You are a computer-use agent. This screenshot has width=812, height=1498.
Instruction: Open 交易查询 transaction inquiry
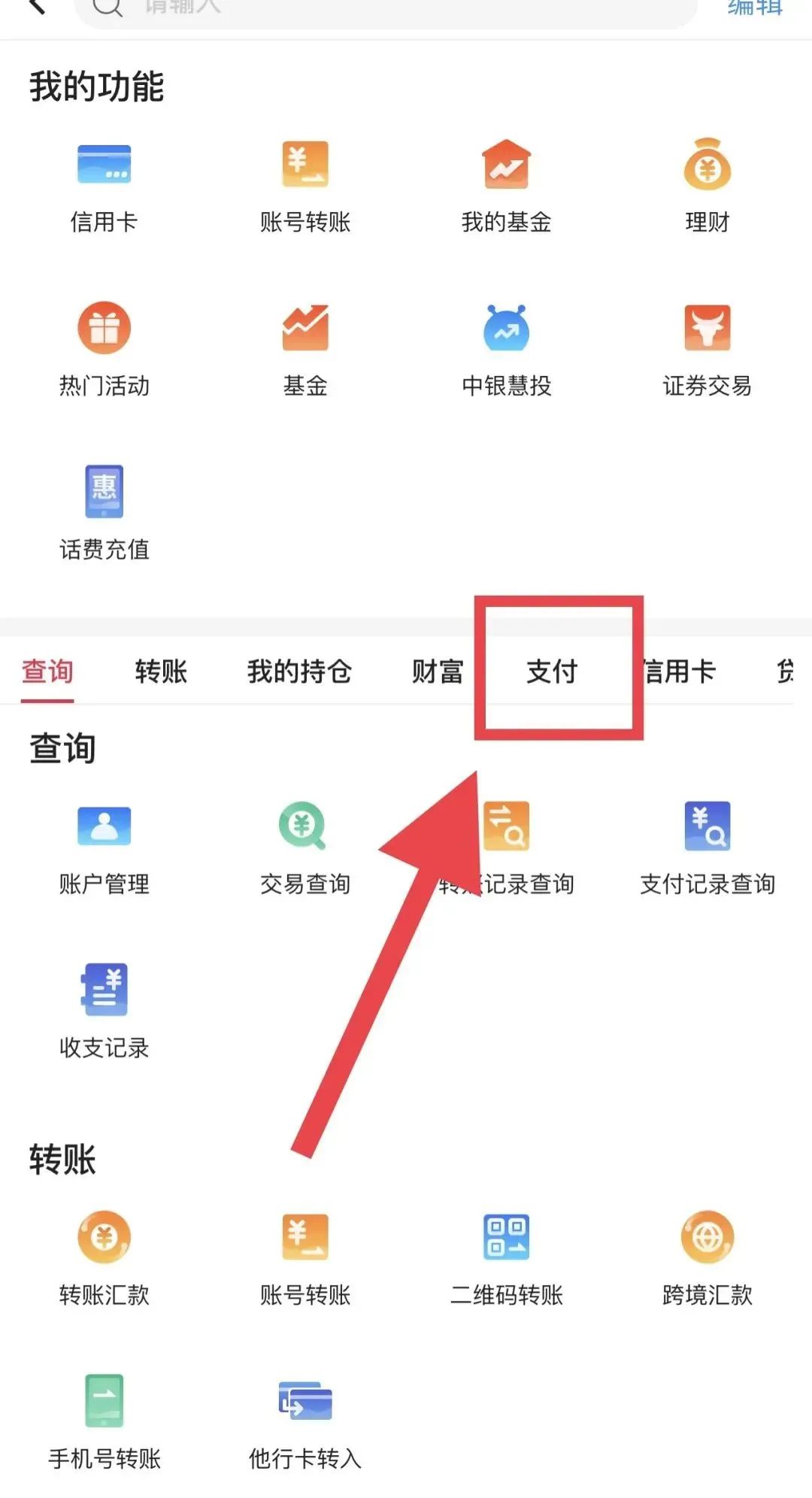tap(304, 848)
